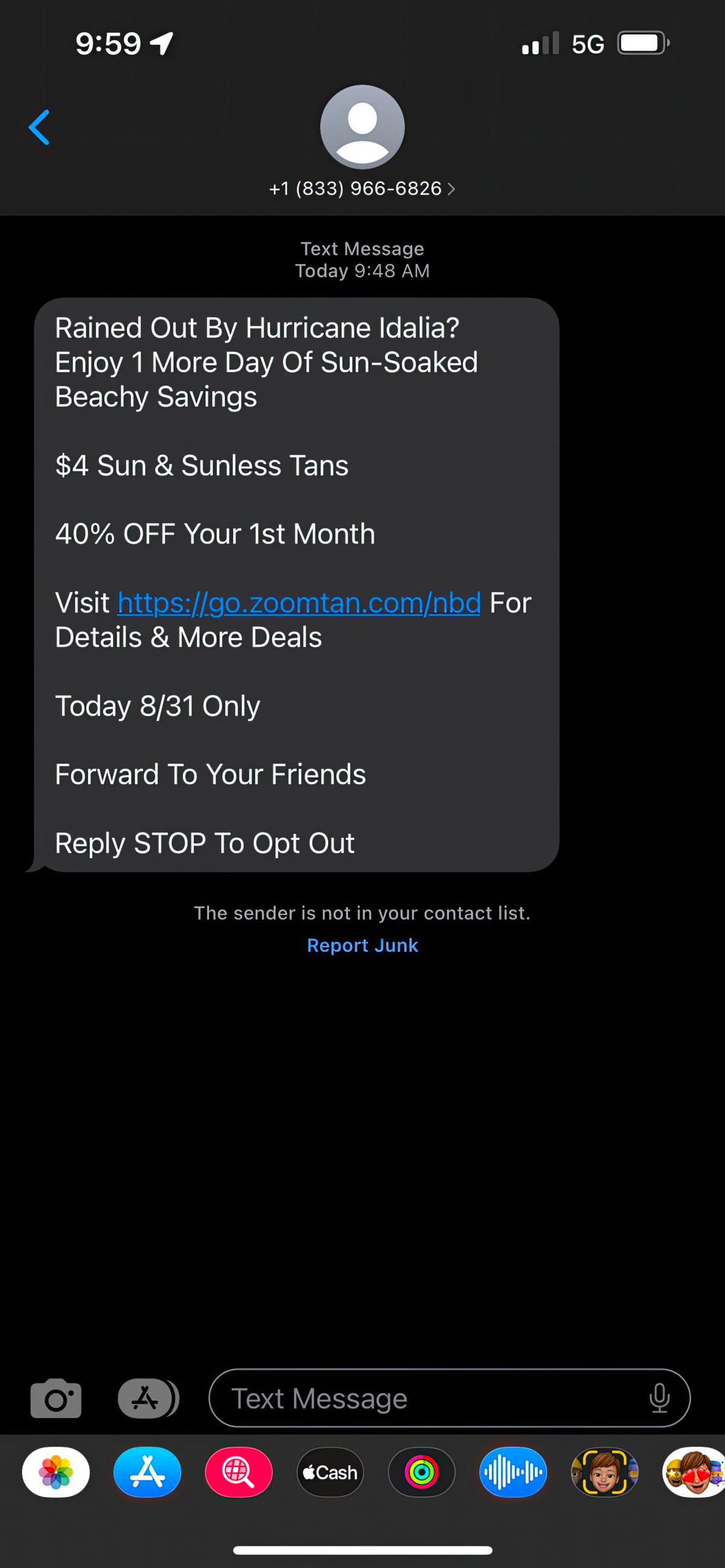Open the go.zoomtan.com/nbd link

tap(299, 603)
